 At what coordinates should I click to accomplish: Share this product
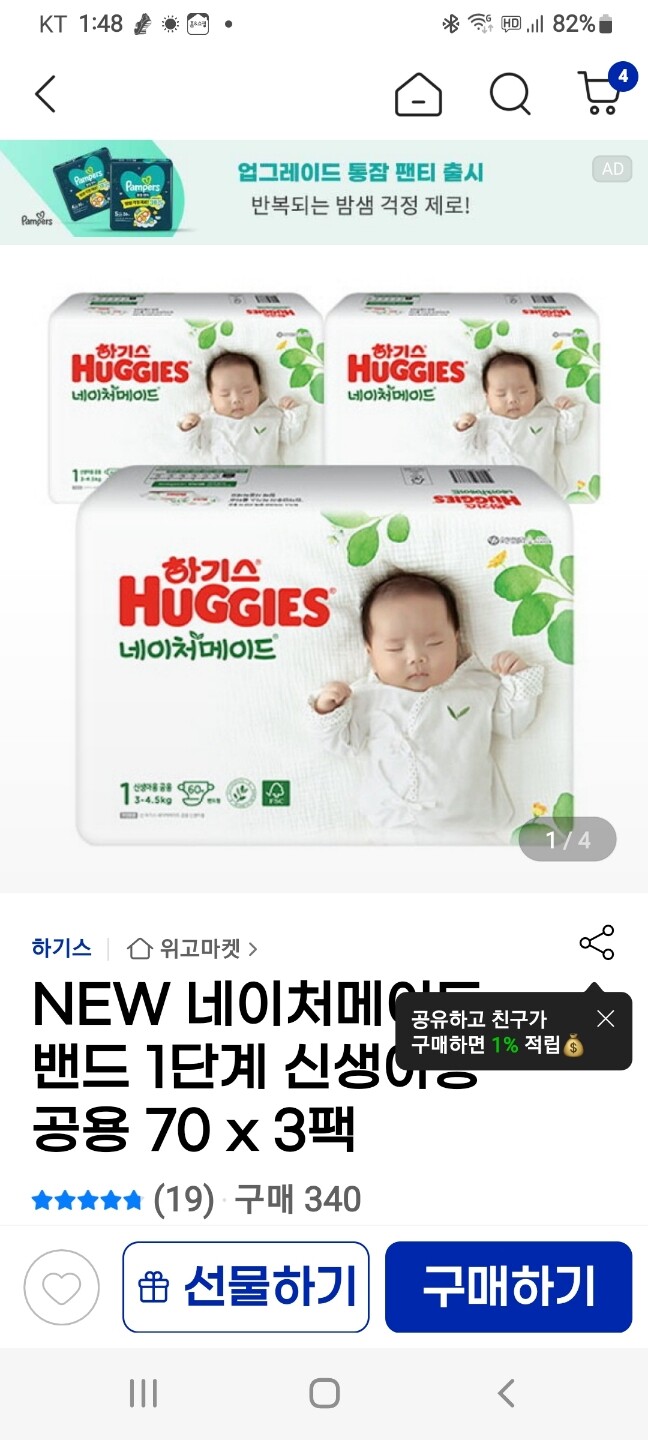coord(596,943)
